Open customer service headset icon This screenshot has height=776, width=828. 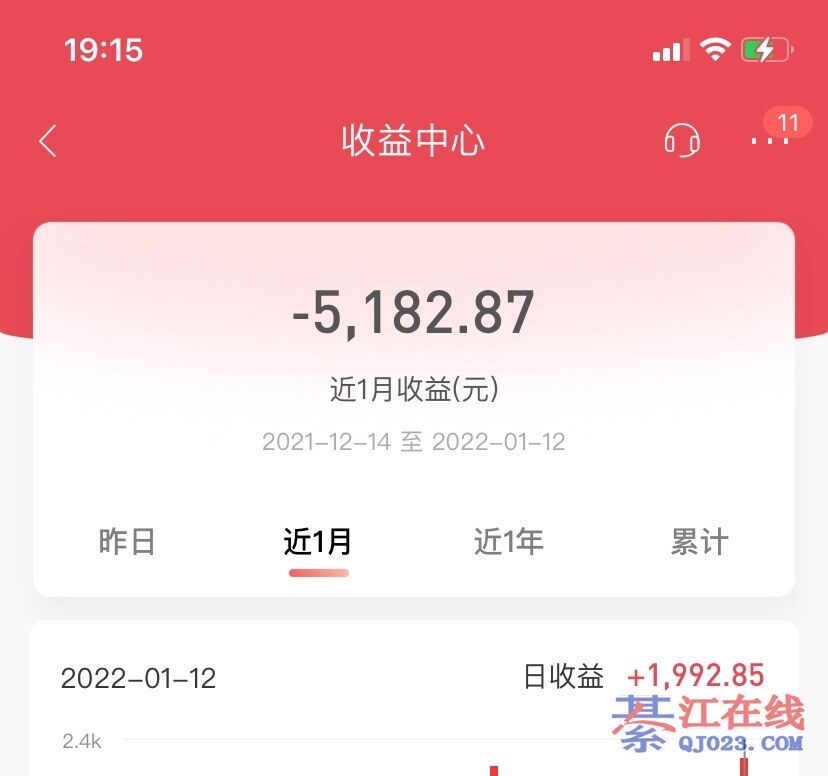pos(682,141)
